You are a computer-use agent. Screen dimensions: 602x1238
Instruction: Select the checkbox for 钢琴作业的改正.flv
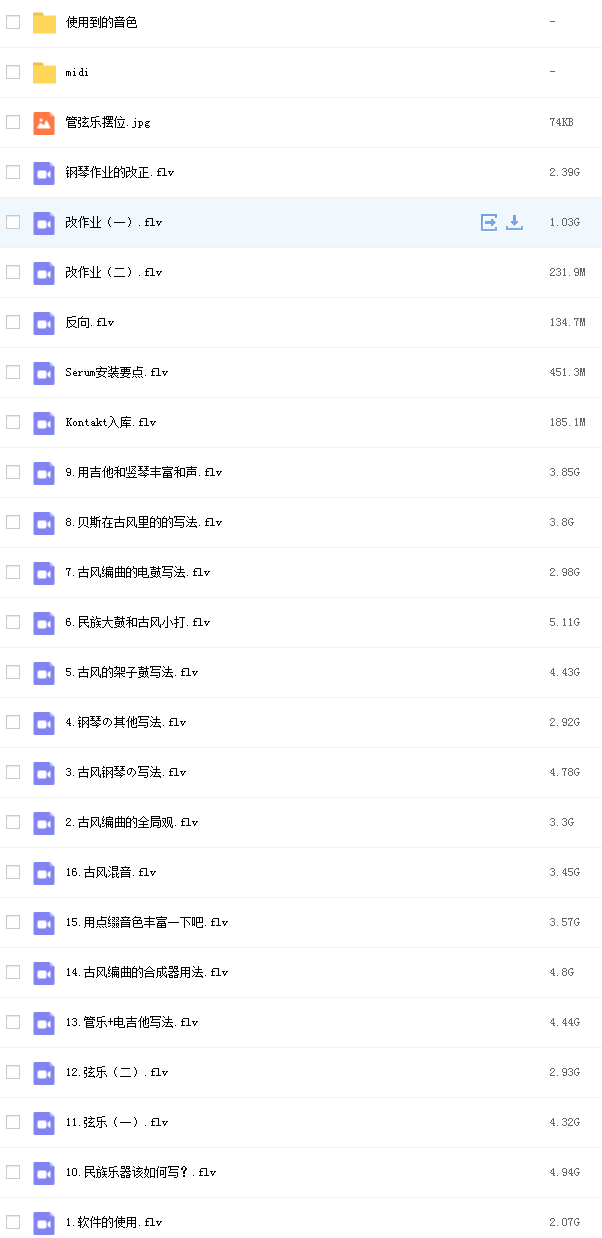tap(13, 172)
